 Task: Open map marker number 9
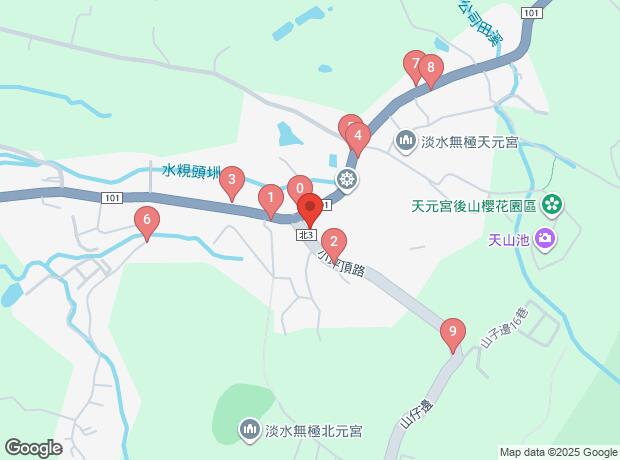click(x=453, y=331)
